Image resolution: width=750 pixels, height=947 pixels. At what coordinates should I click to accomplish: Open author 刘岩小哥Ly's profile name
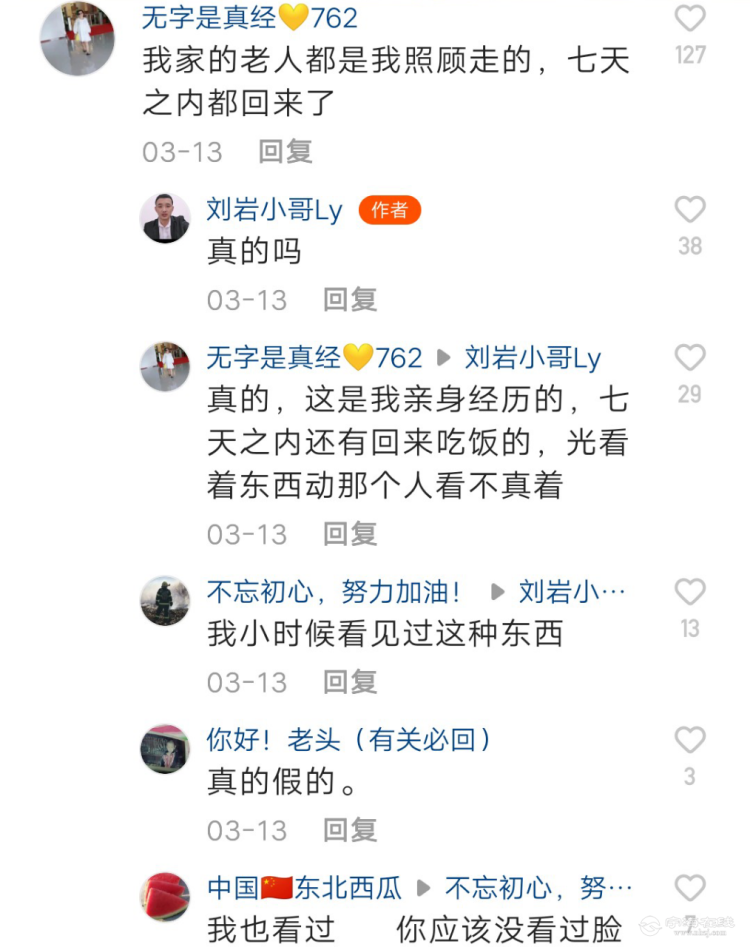(x=274, y=210)
